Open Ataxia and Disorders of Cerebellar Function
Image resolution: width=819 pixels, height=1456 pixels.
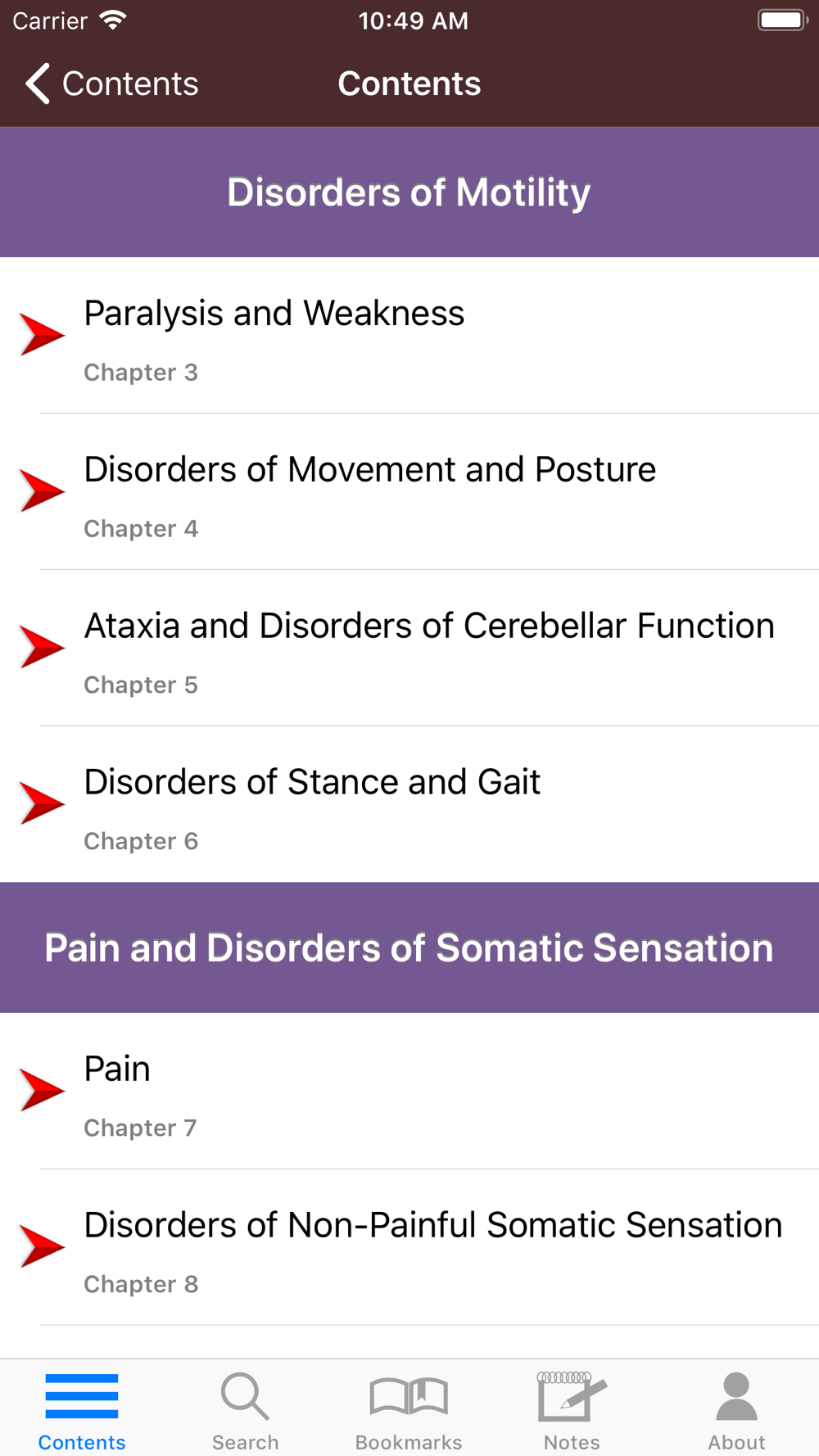coord(409,649)
